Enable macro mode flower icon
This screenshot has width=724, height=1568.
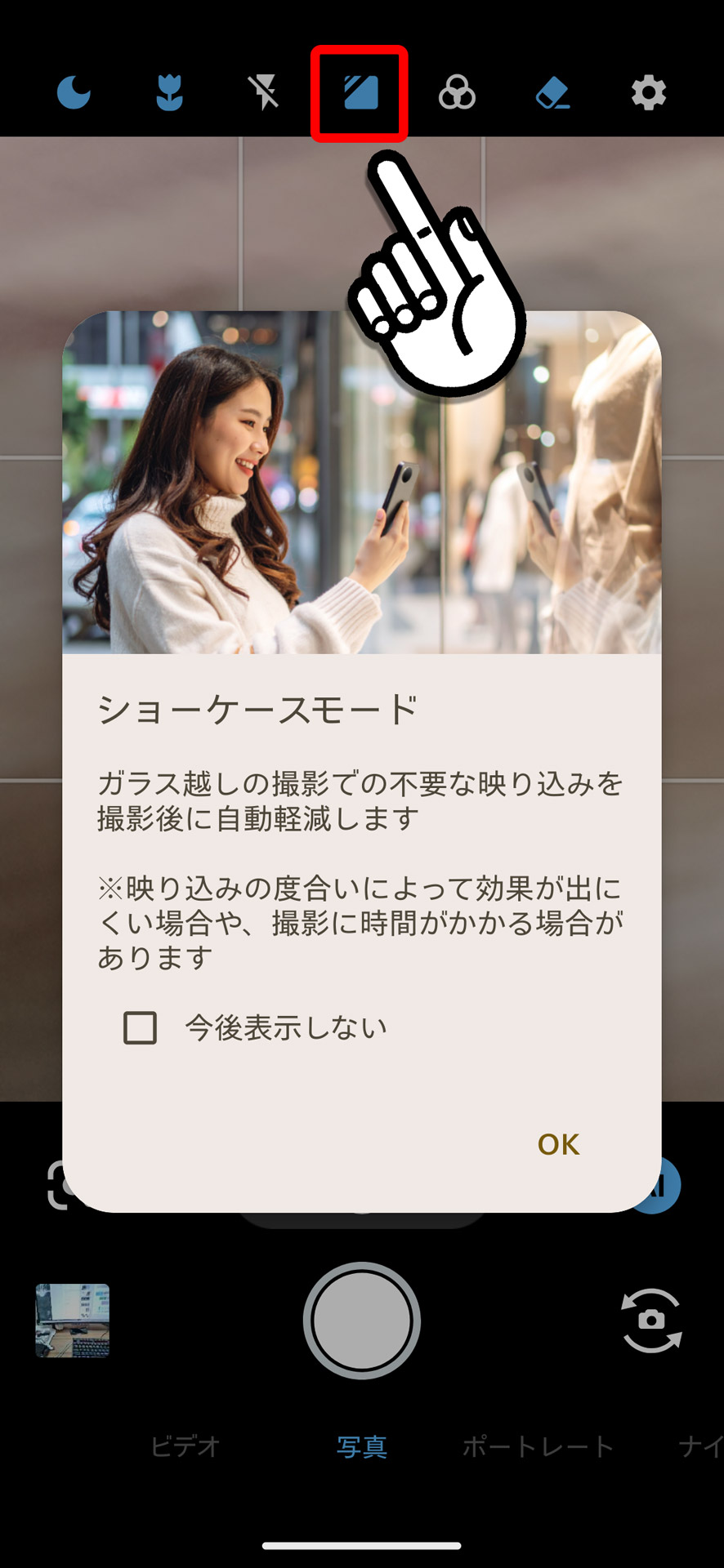coord(169,92)
